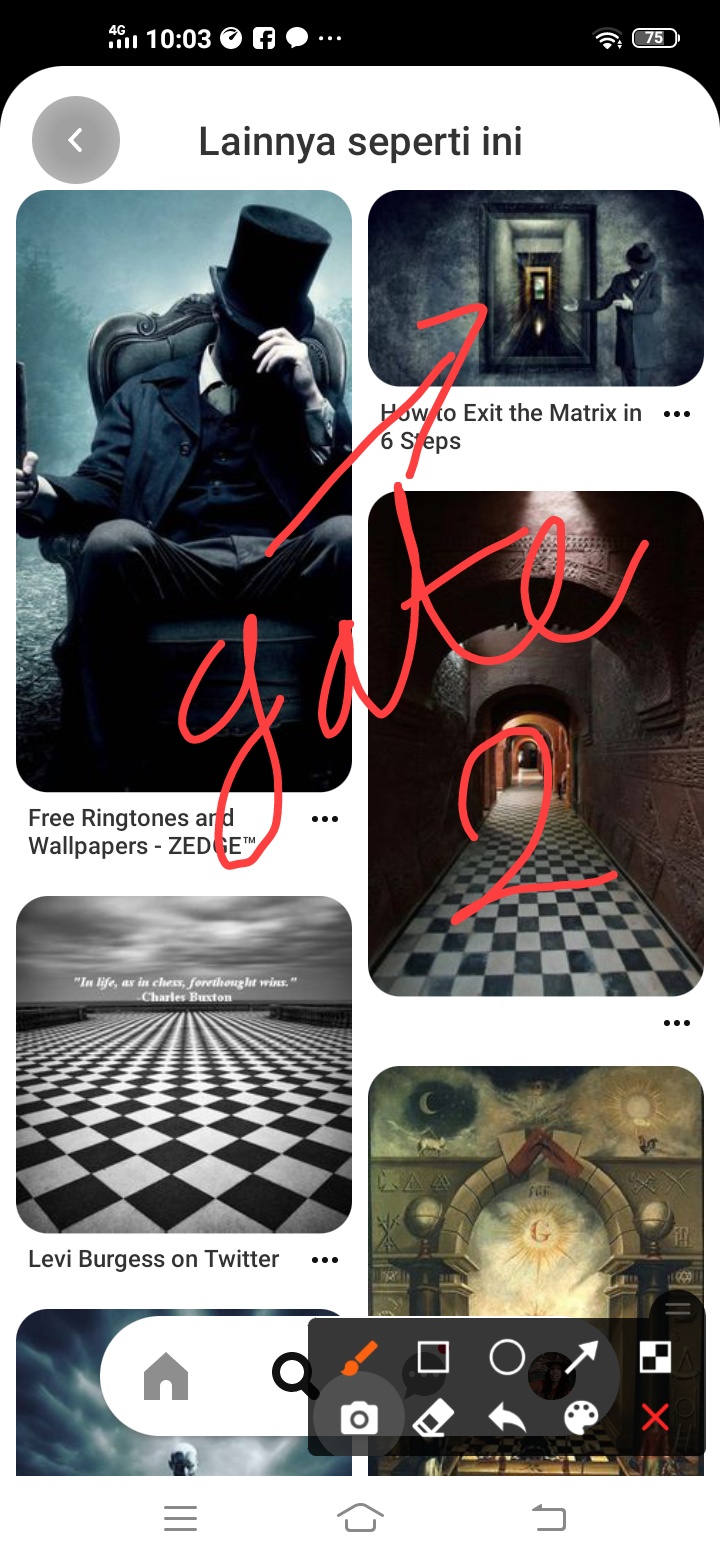Select the arrow drawing tool
The height and width of the screenshot is (1560, 720).
(x=581, y=1357)
